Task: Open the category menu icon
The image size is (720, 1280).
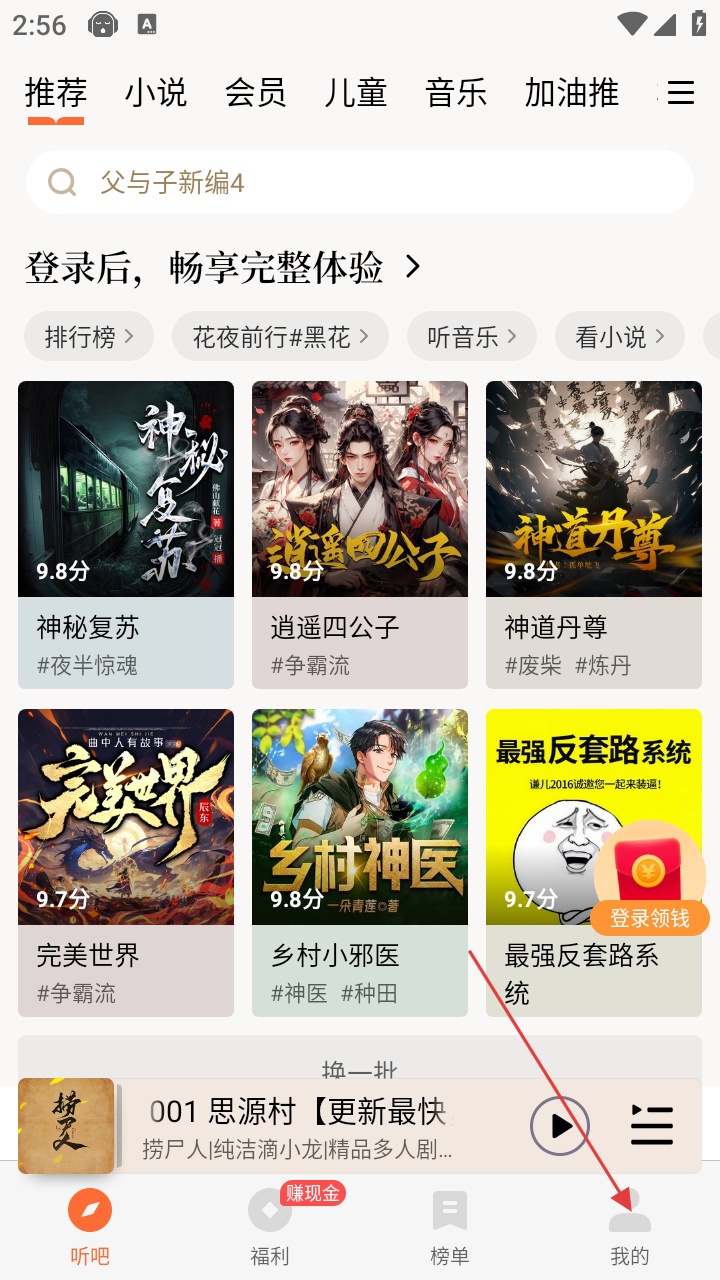Action: (681, 93)
